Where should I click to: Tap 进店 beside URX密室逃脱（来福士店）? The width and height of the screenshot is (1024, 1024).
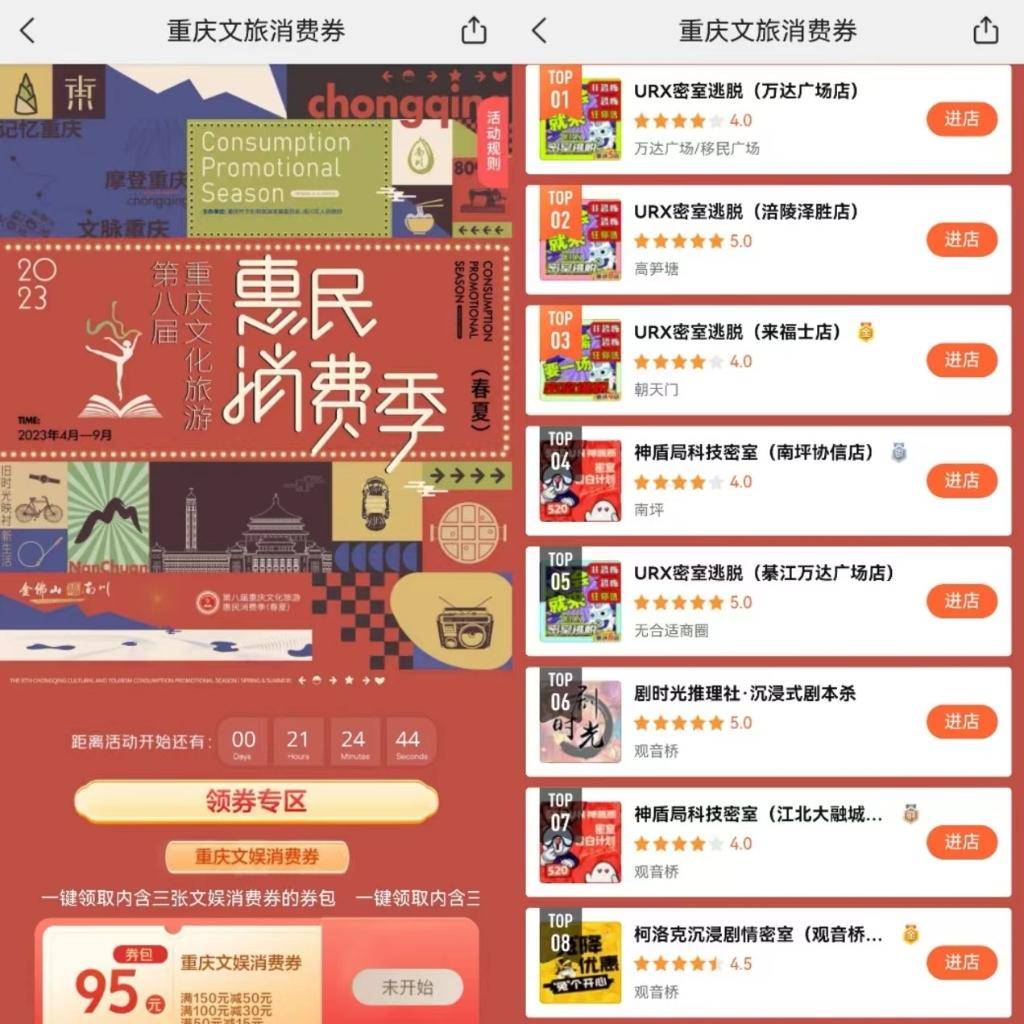pos(961,360)
